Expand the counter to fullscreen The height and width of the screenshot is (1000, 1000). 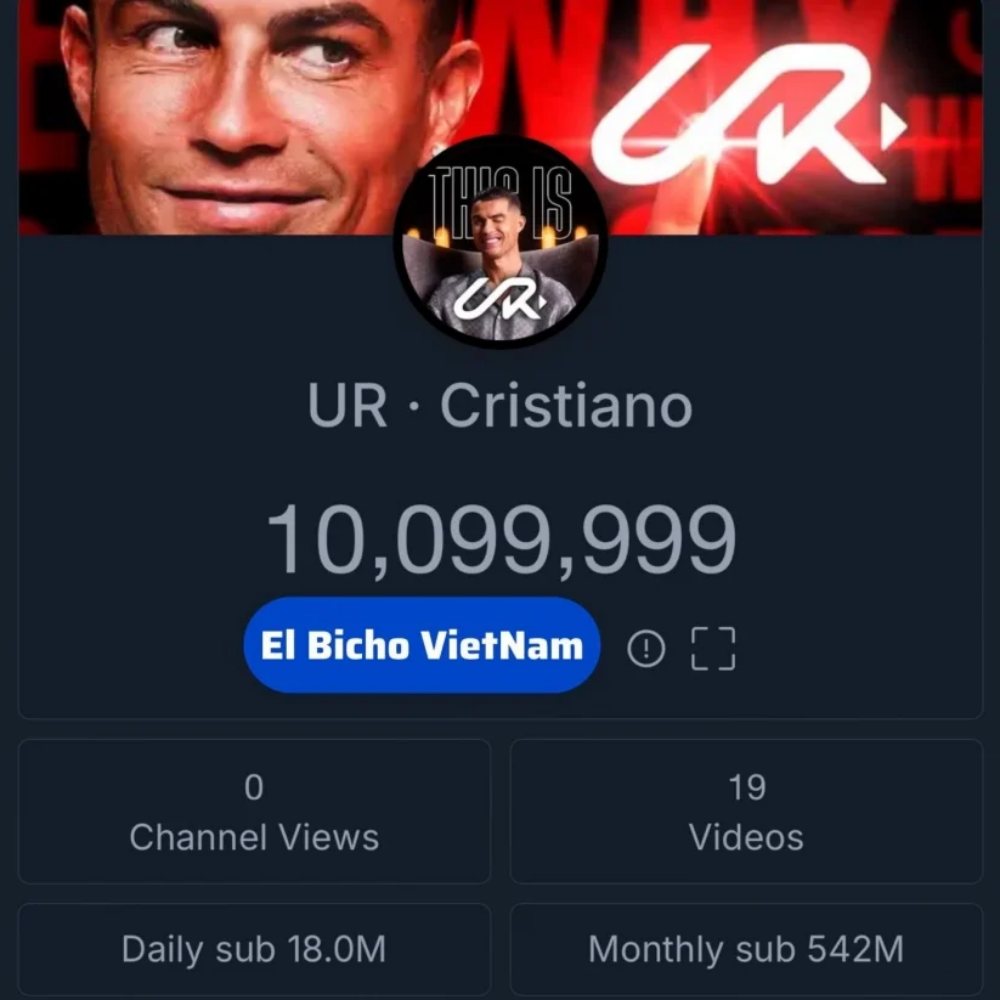[713, 648]
